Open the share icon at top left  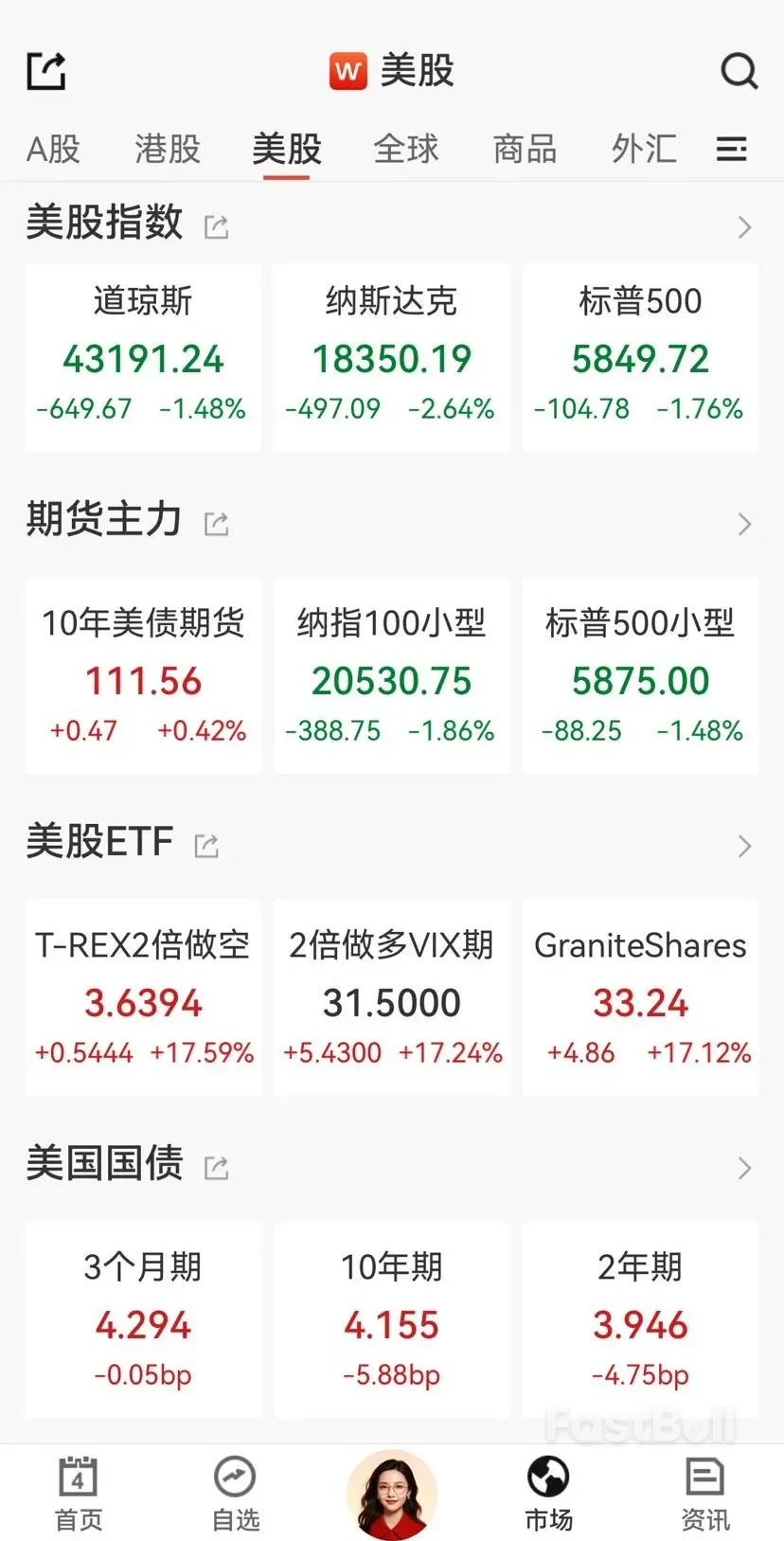pos(45,70)
